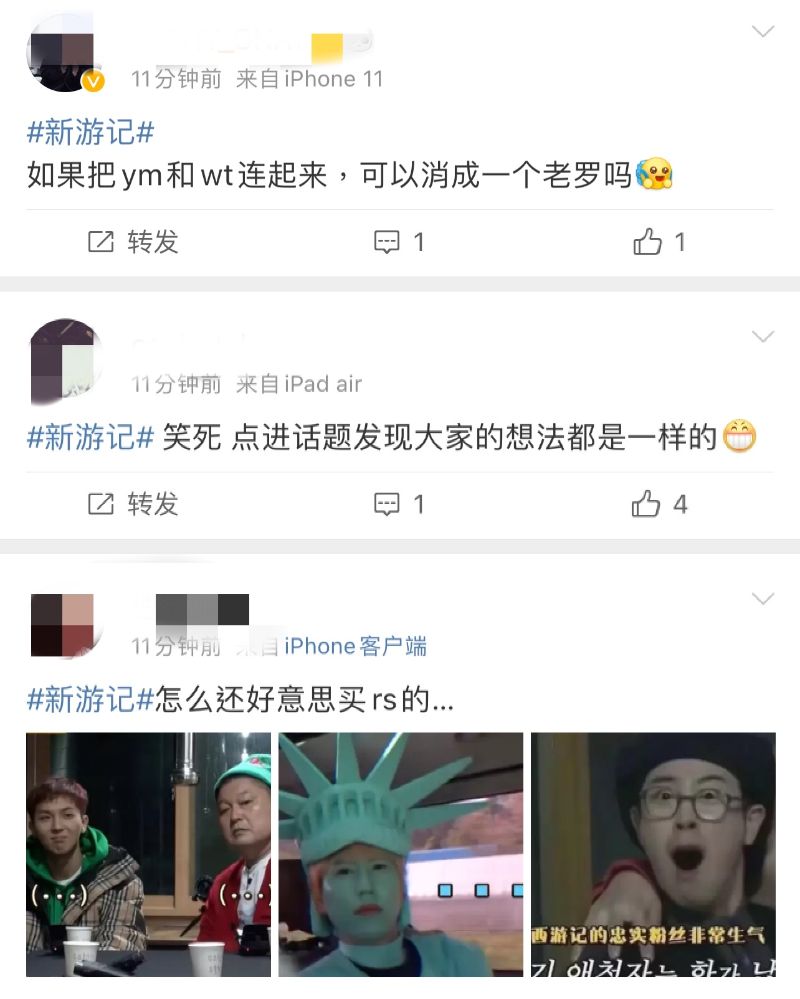Repost the post about ym和wt连起来
The image size is (800, 999).
click(133, 242)
